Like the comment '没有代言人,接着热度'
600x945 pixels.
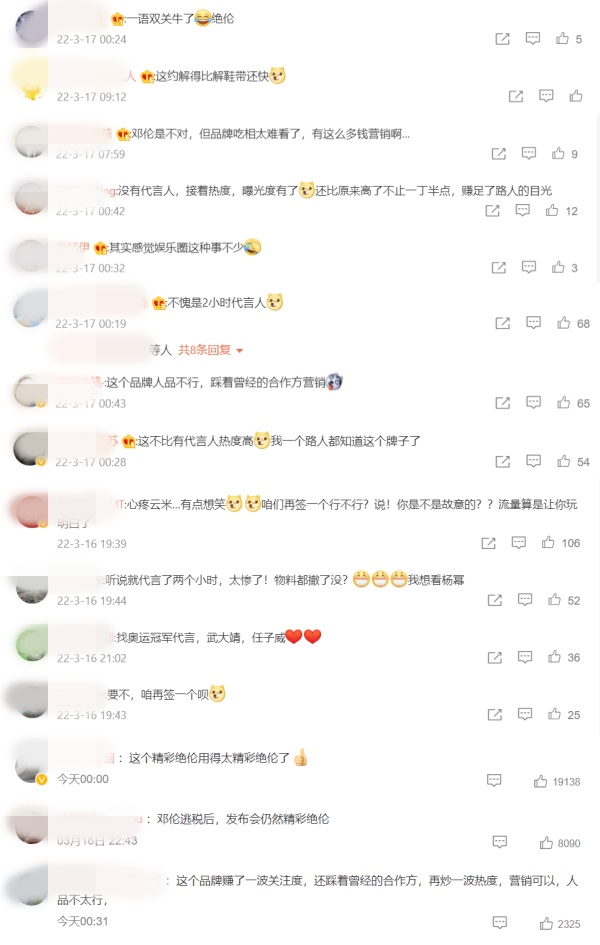pos(552,211)
